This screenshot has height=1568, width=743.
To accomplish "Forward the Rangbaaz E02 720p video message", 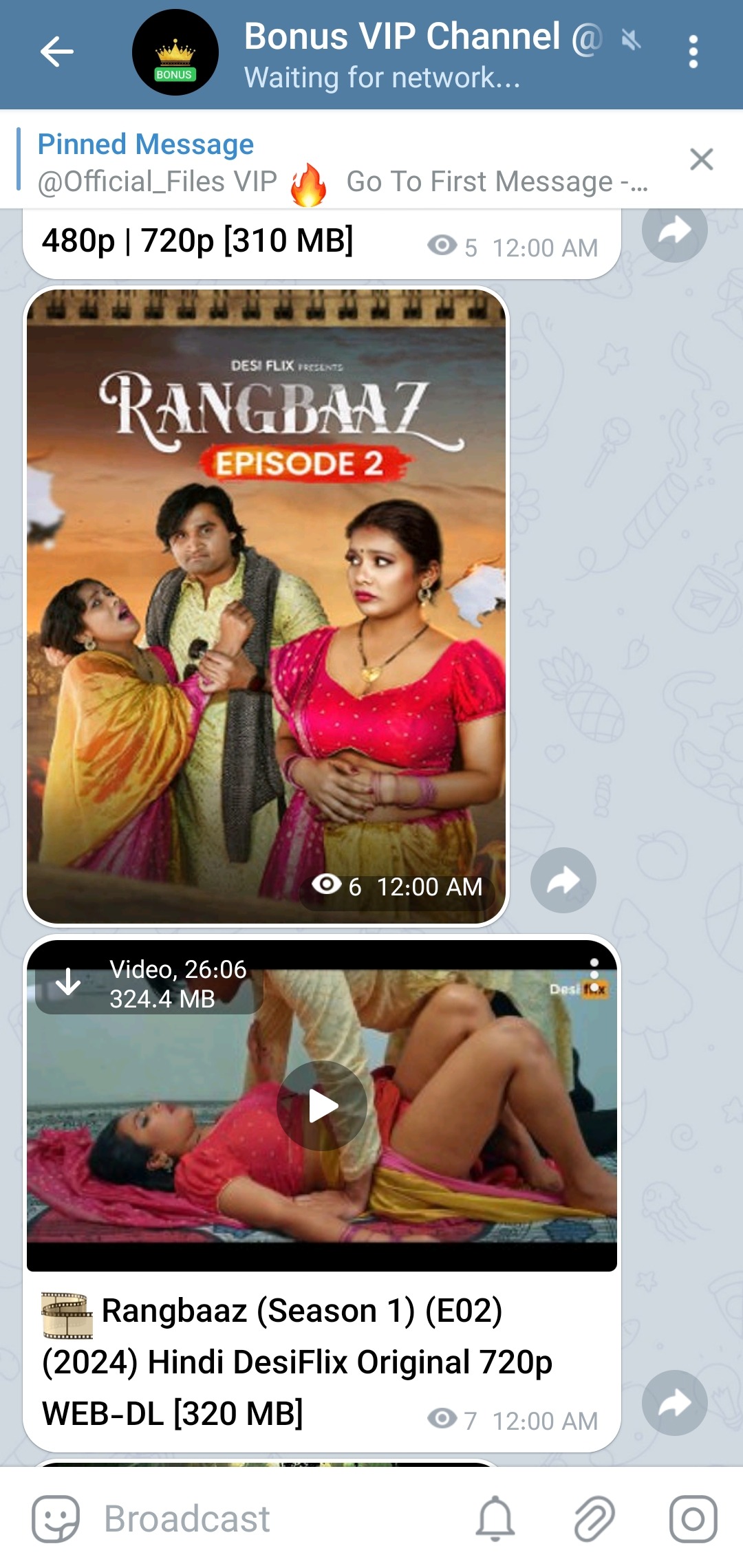I will pos(674,1403).
